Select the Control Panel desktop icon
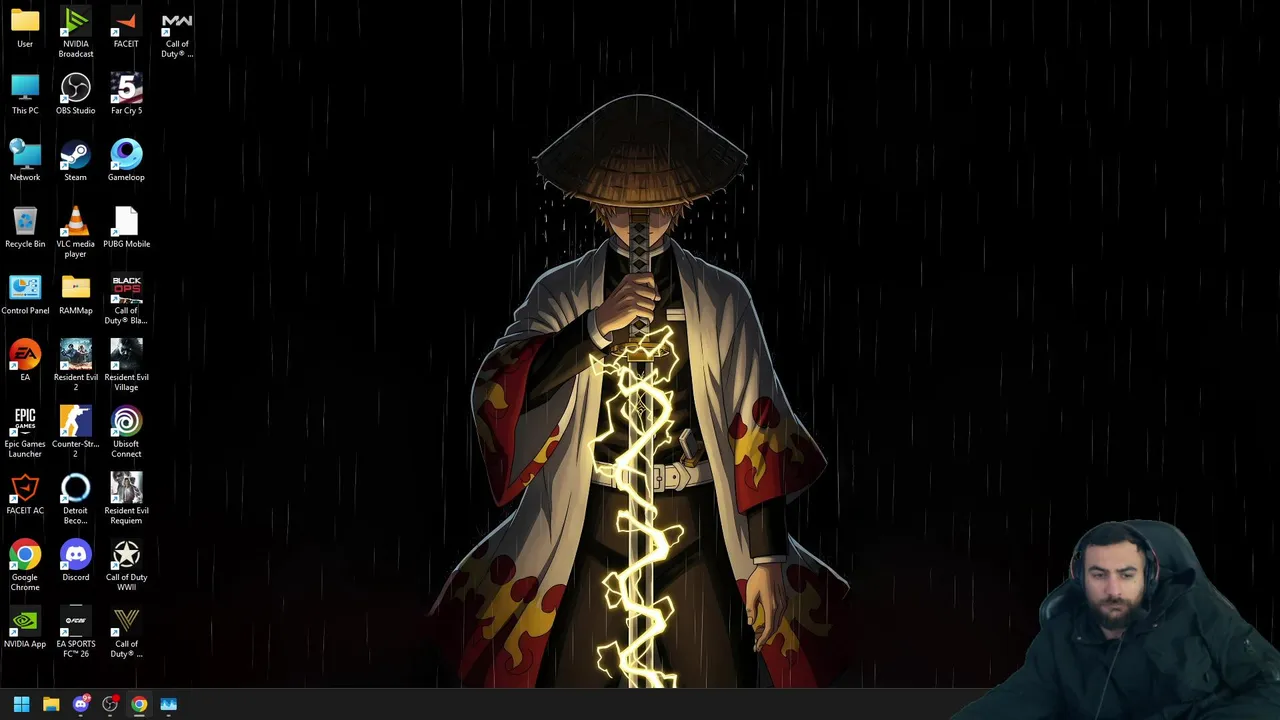 (25, 289)
